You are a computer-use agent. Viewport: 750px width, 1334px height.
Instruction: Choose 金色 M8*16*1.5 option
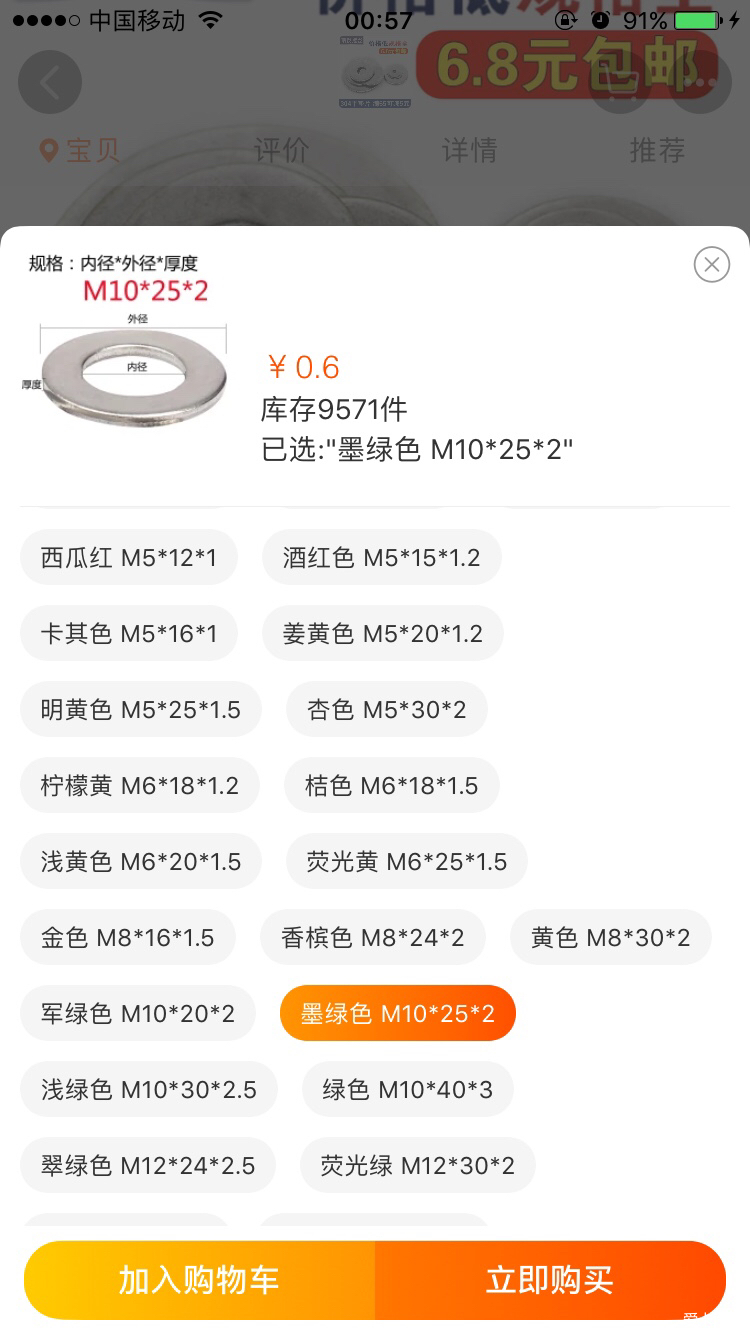128,937
